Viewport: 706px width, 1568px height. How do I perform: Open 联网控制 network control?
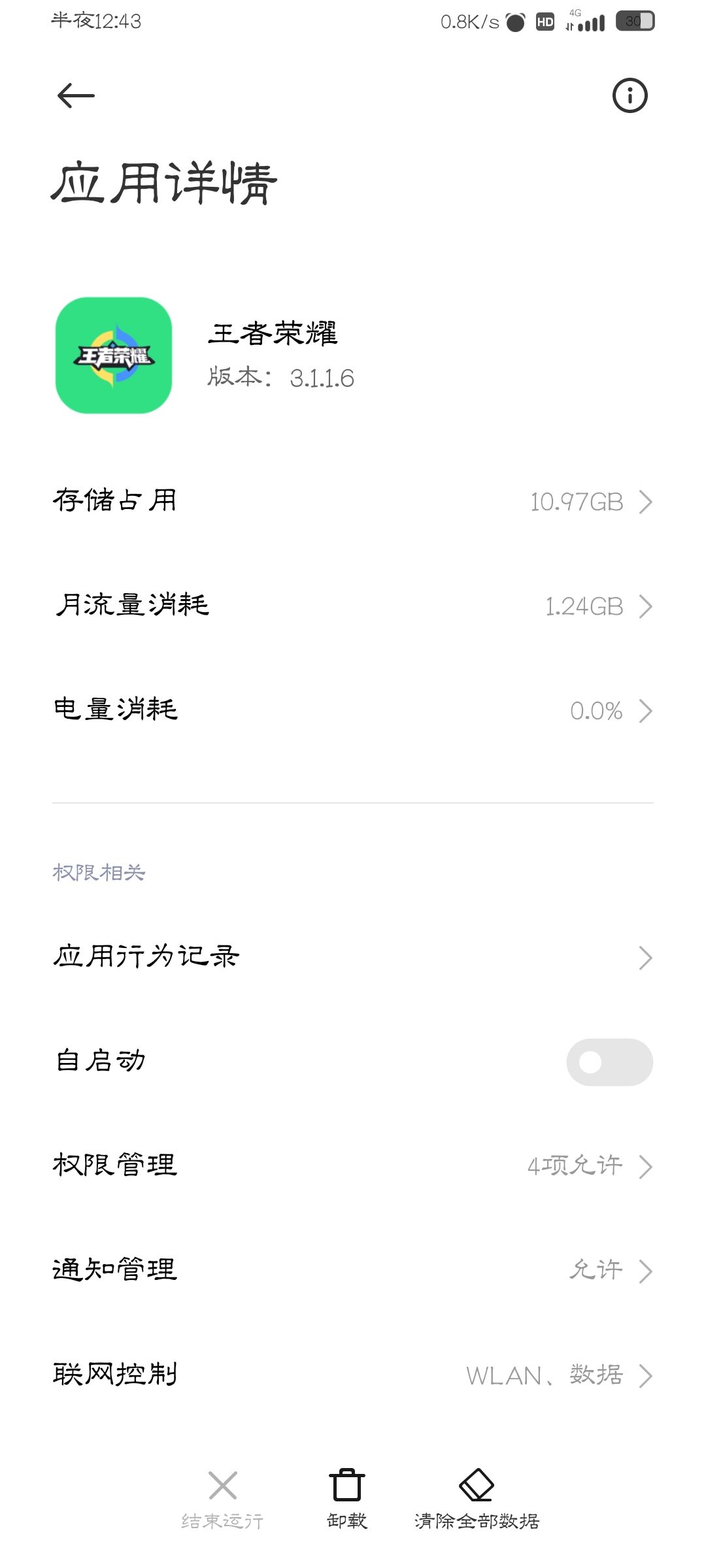[353, 1376]
